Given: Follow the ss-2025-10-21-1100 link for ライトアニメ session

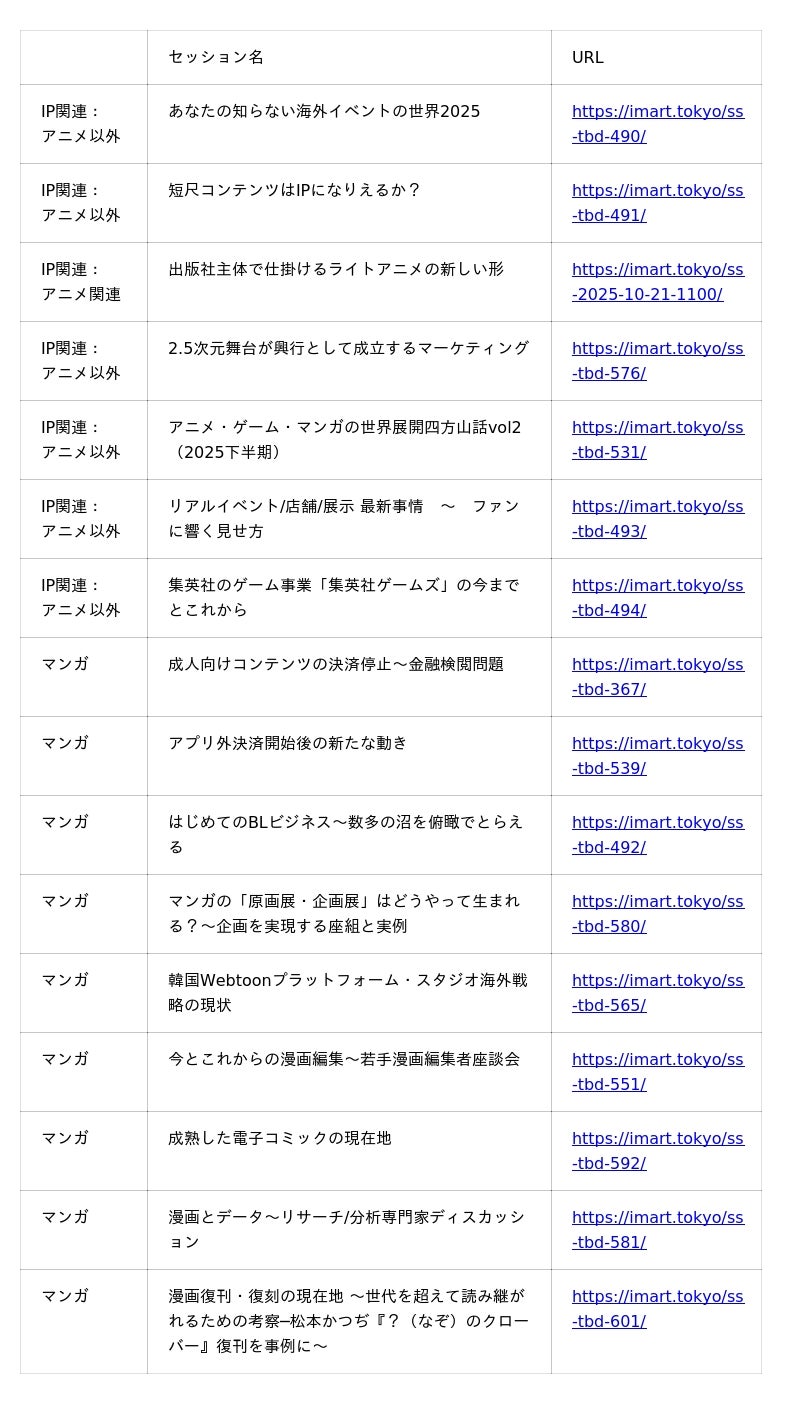Looking at the screenshot, I should [657, 270].
